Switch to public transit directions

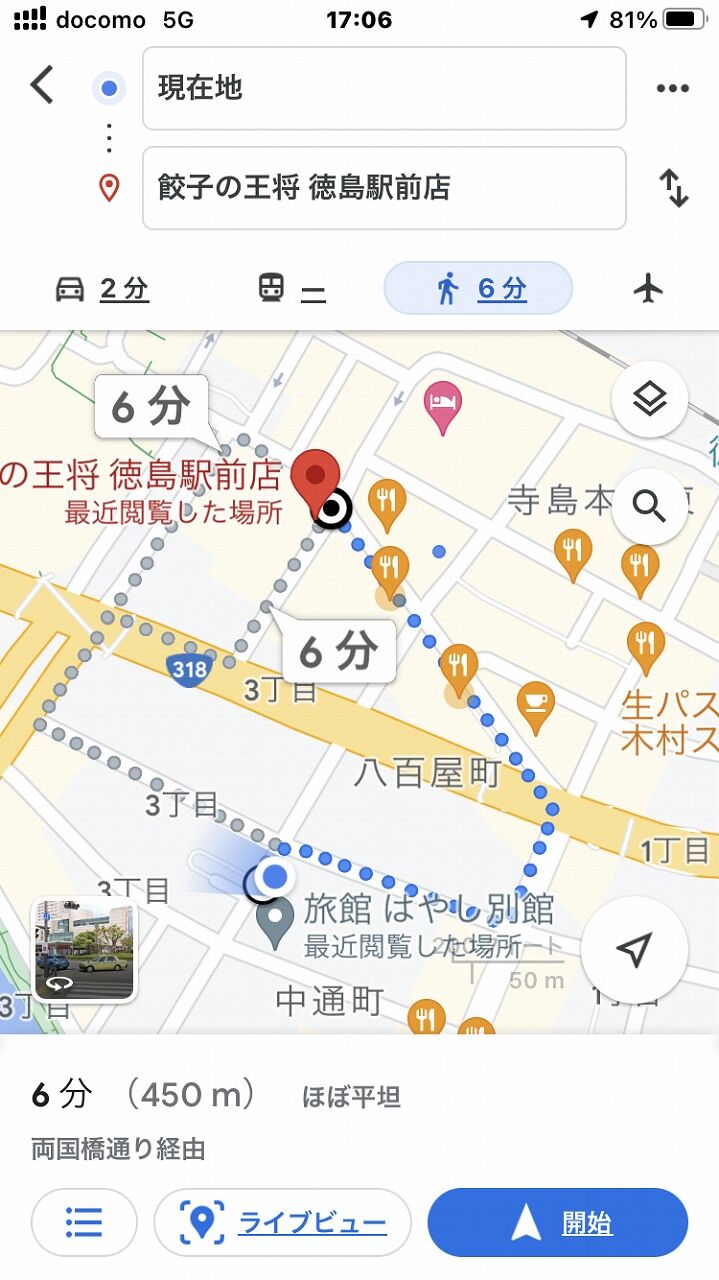tap(292, 290)
